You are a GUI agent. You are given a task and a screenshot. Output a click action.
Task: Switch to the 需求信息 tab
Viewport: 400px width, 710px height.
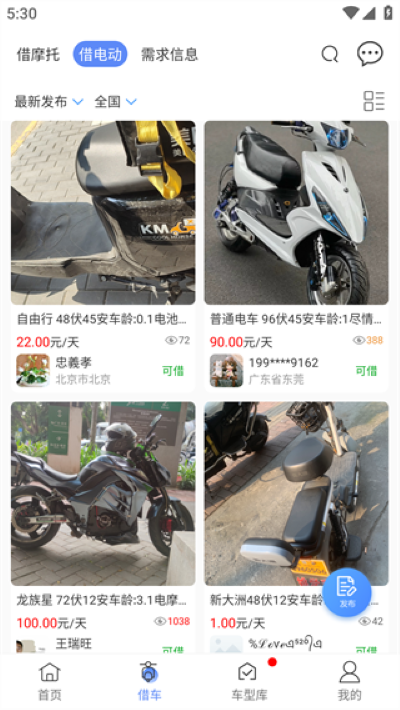169,54
